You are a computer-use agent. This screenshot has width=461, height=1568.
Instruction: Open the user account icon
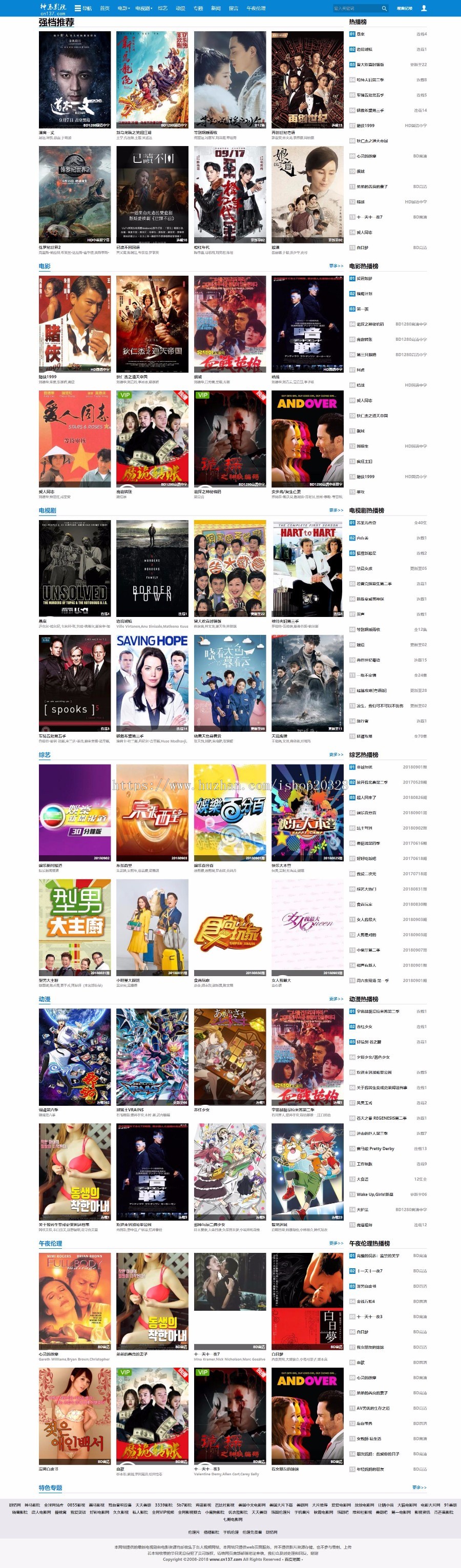pyautogui.click(x=424, y=9)
